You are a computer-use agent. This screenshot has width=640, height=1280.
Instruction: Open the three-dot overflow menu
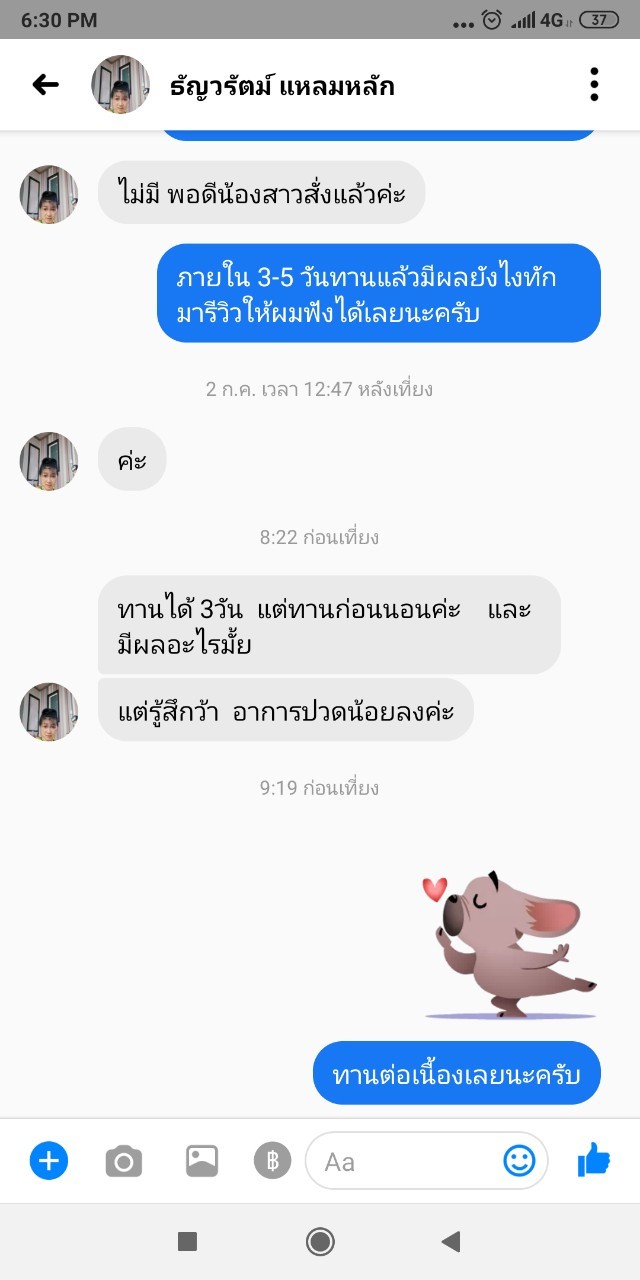[x=594, y=85]
